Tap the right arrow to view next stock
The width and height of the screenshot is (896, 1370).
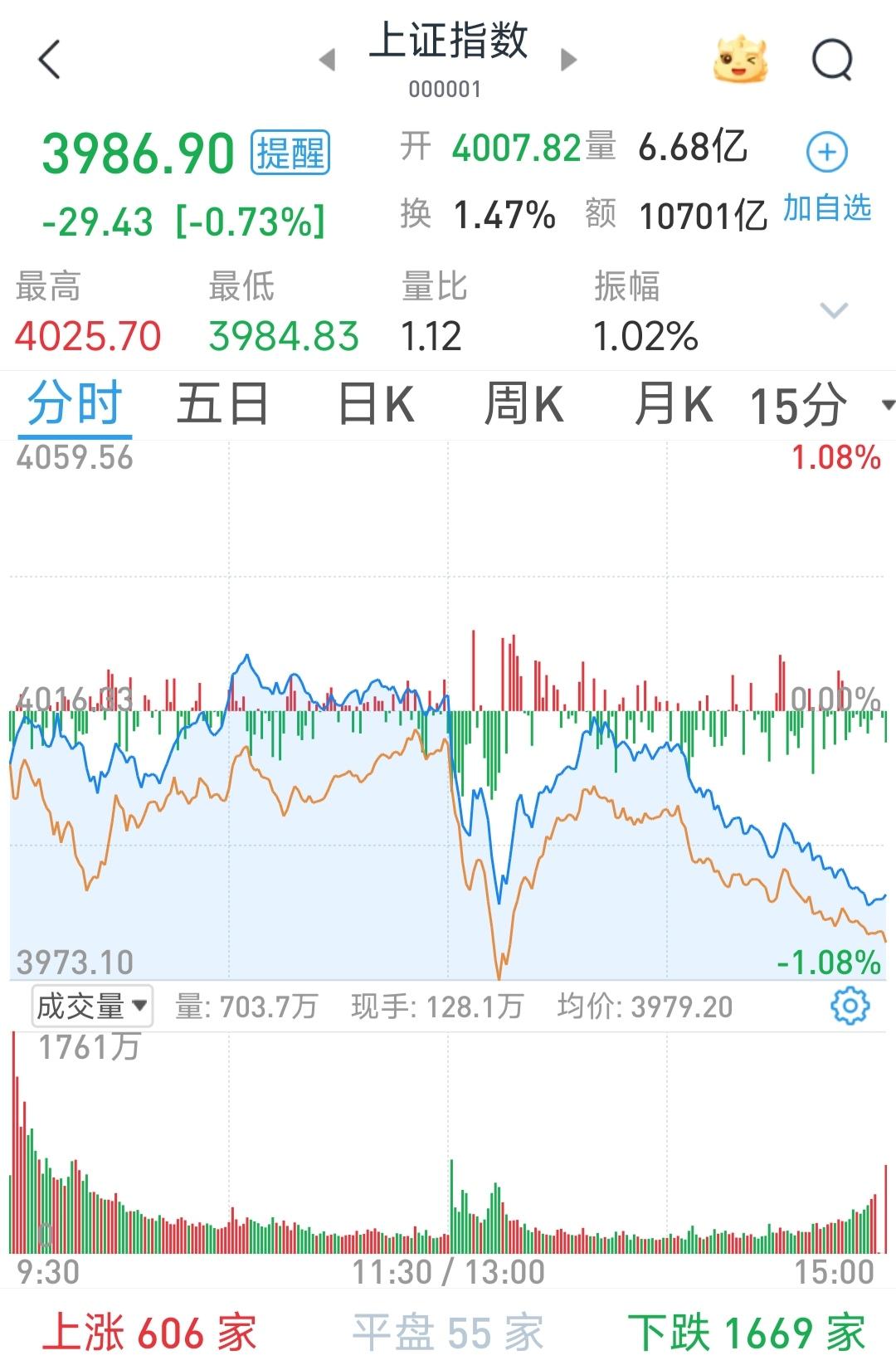coord(569,60)
